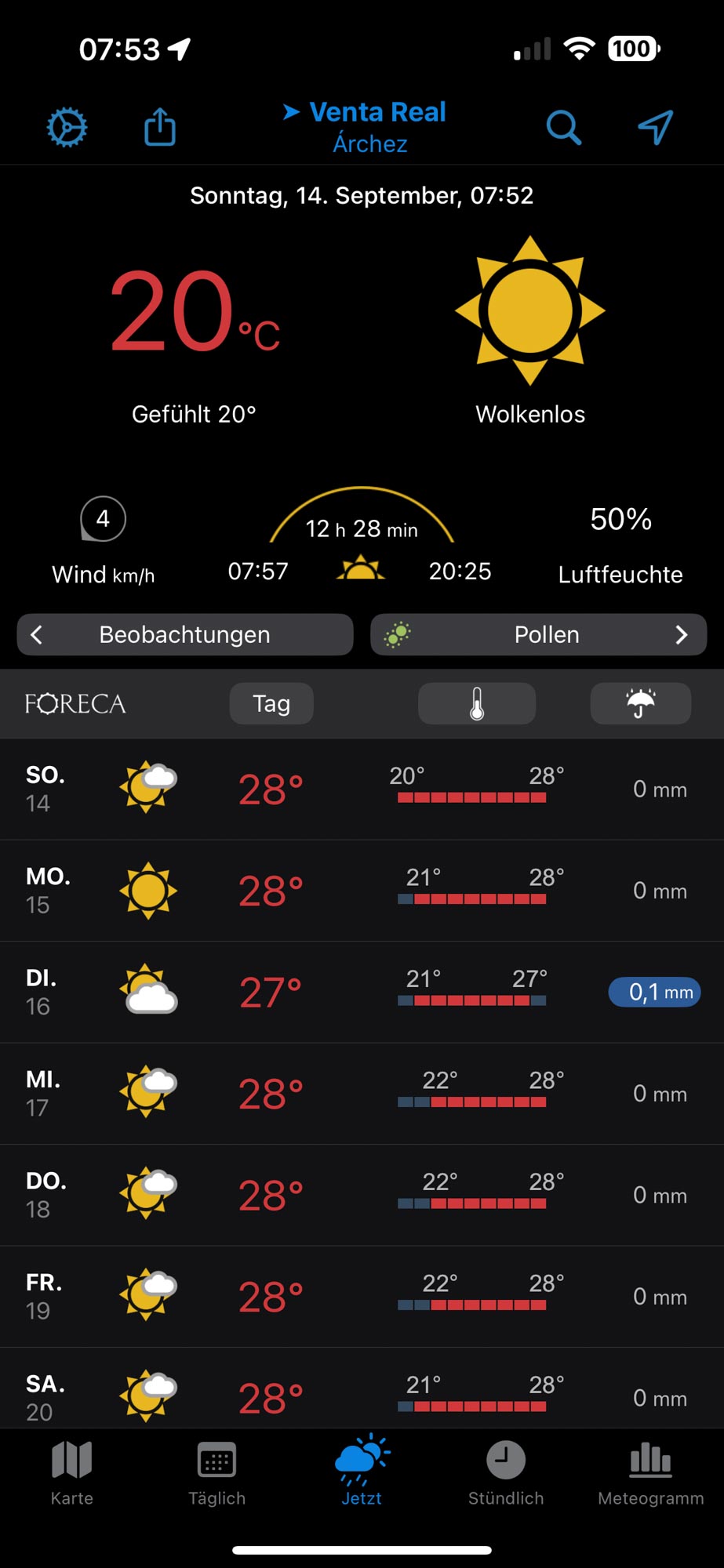This screenshot has height=1568, width=724.
Task: Open the settings gear icon
Action: (x=67, y=128)
